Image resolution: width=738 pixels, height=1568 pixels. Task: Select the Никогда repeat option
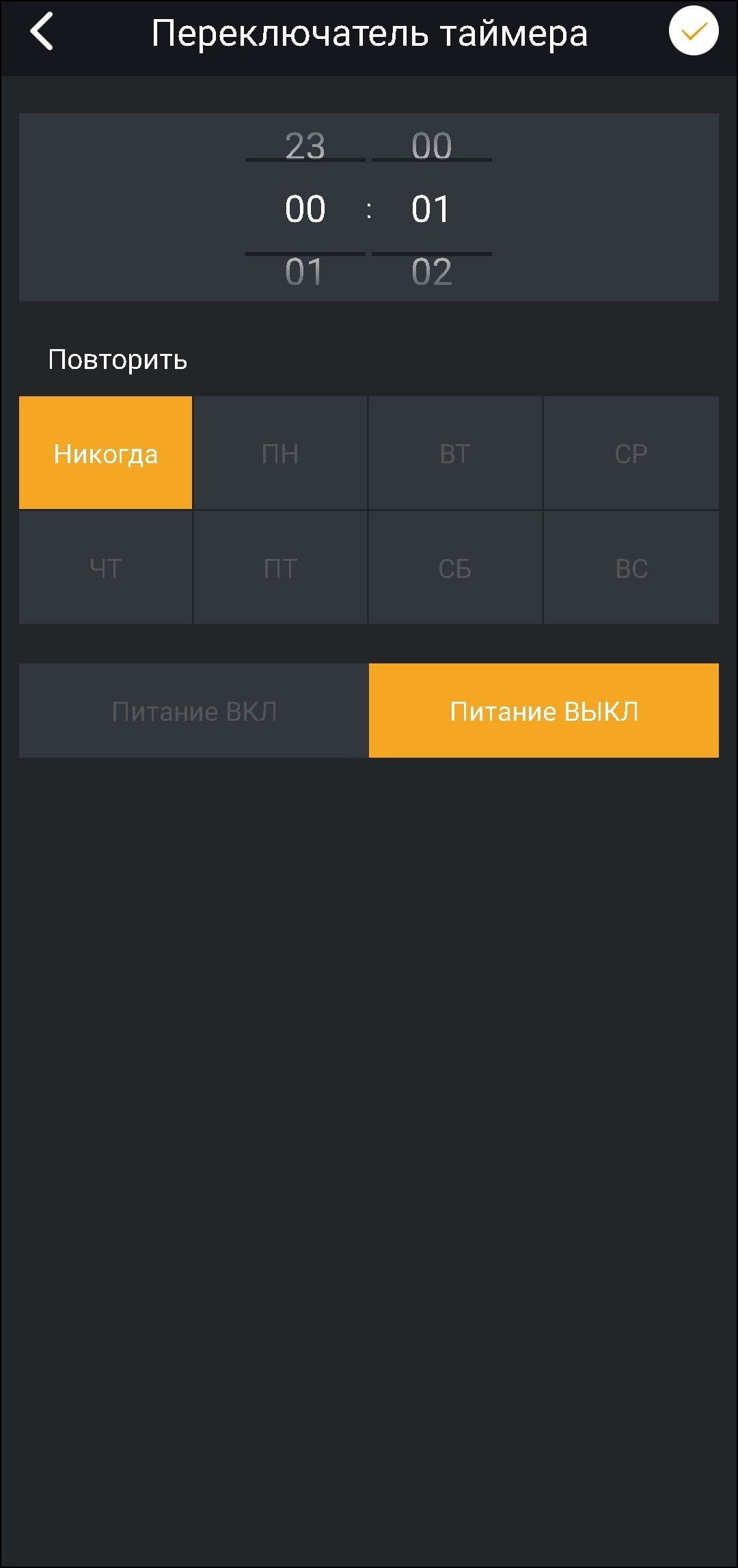(105, 453)
